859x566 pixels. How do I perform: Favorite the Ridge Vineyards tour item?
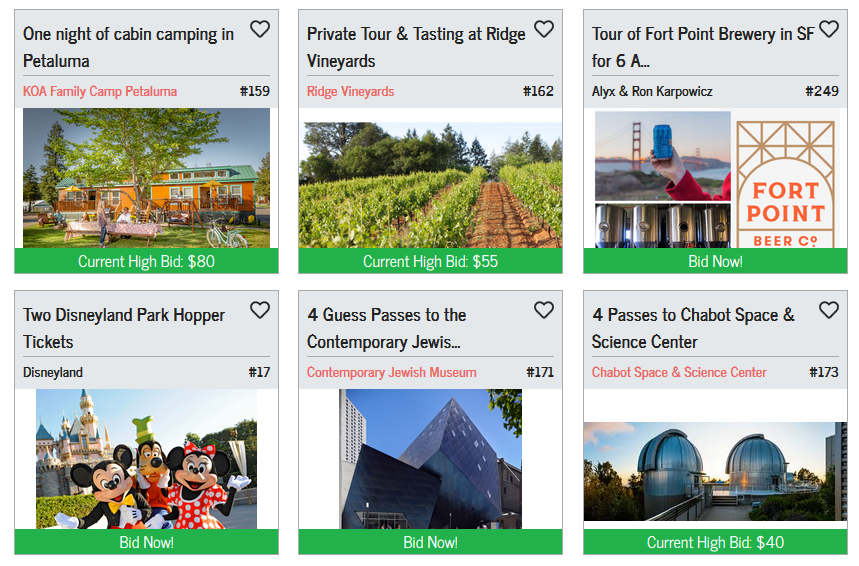544,30
